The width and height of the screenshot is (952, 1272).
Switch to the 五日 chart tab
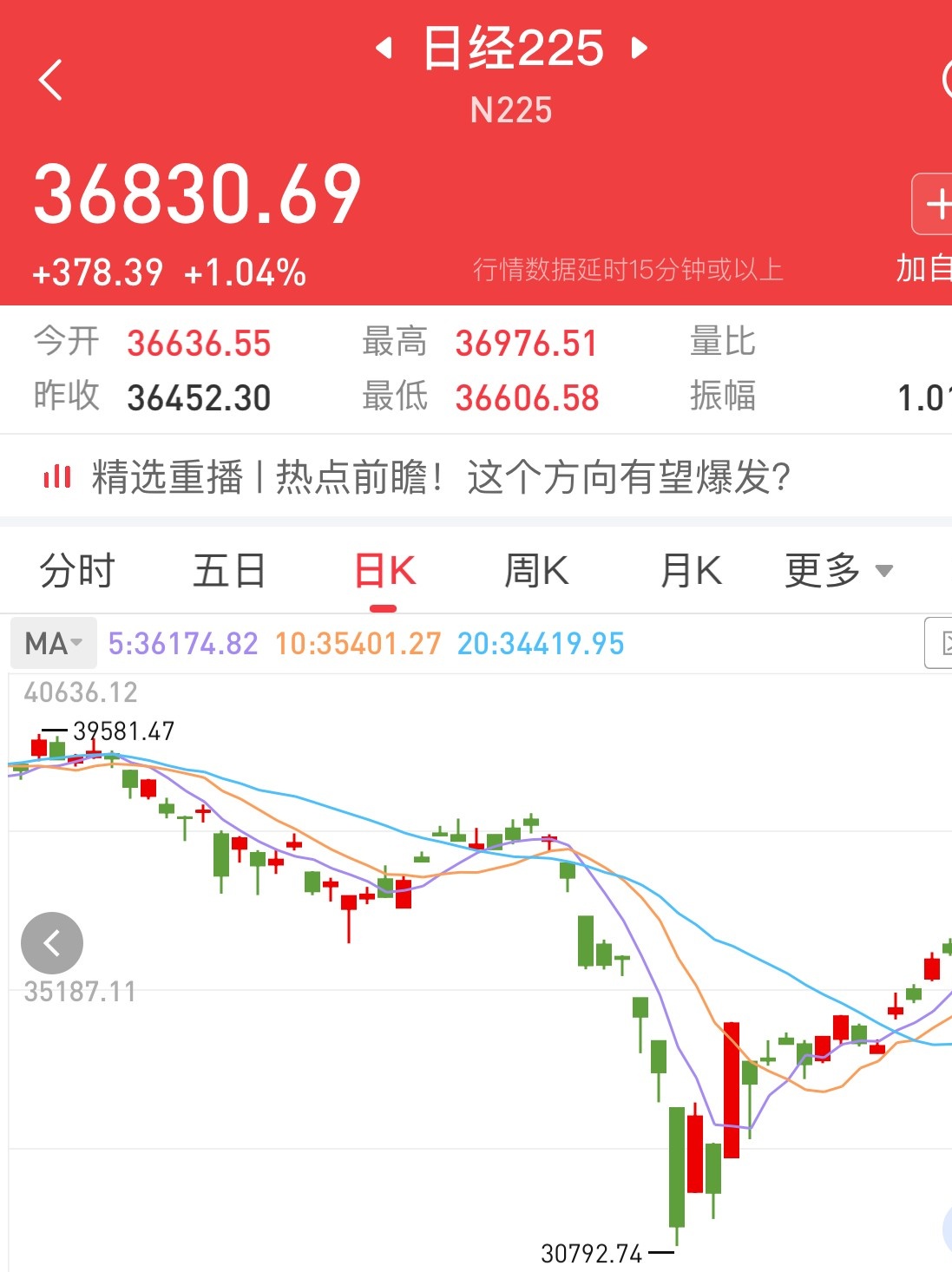pos(229,572)
